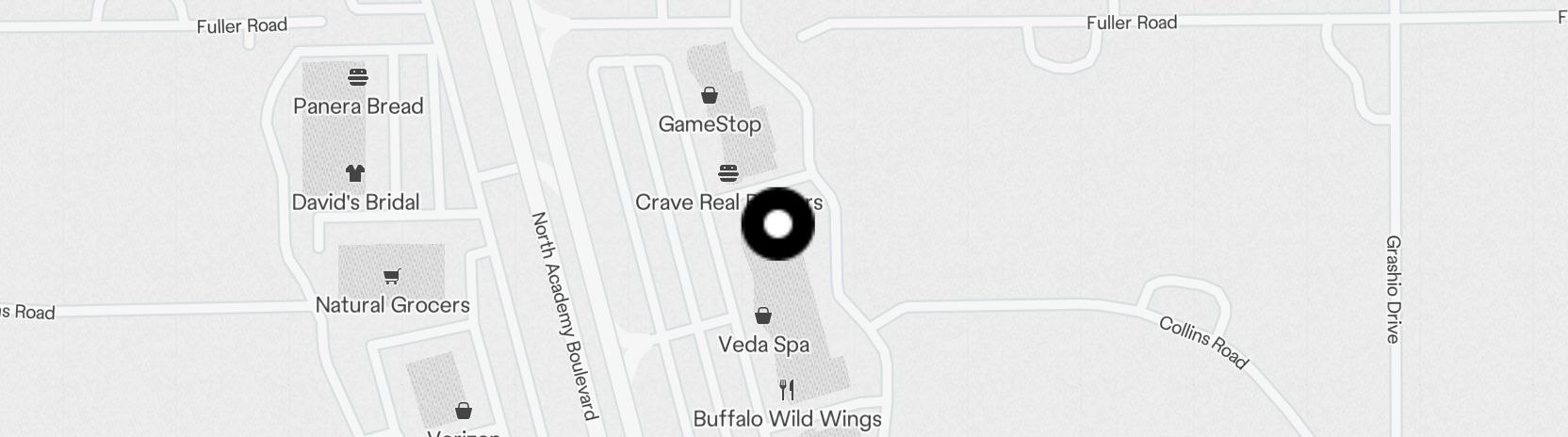Select the Veda Spa place marker
The image size is (1568, 437).
(763, 316)
